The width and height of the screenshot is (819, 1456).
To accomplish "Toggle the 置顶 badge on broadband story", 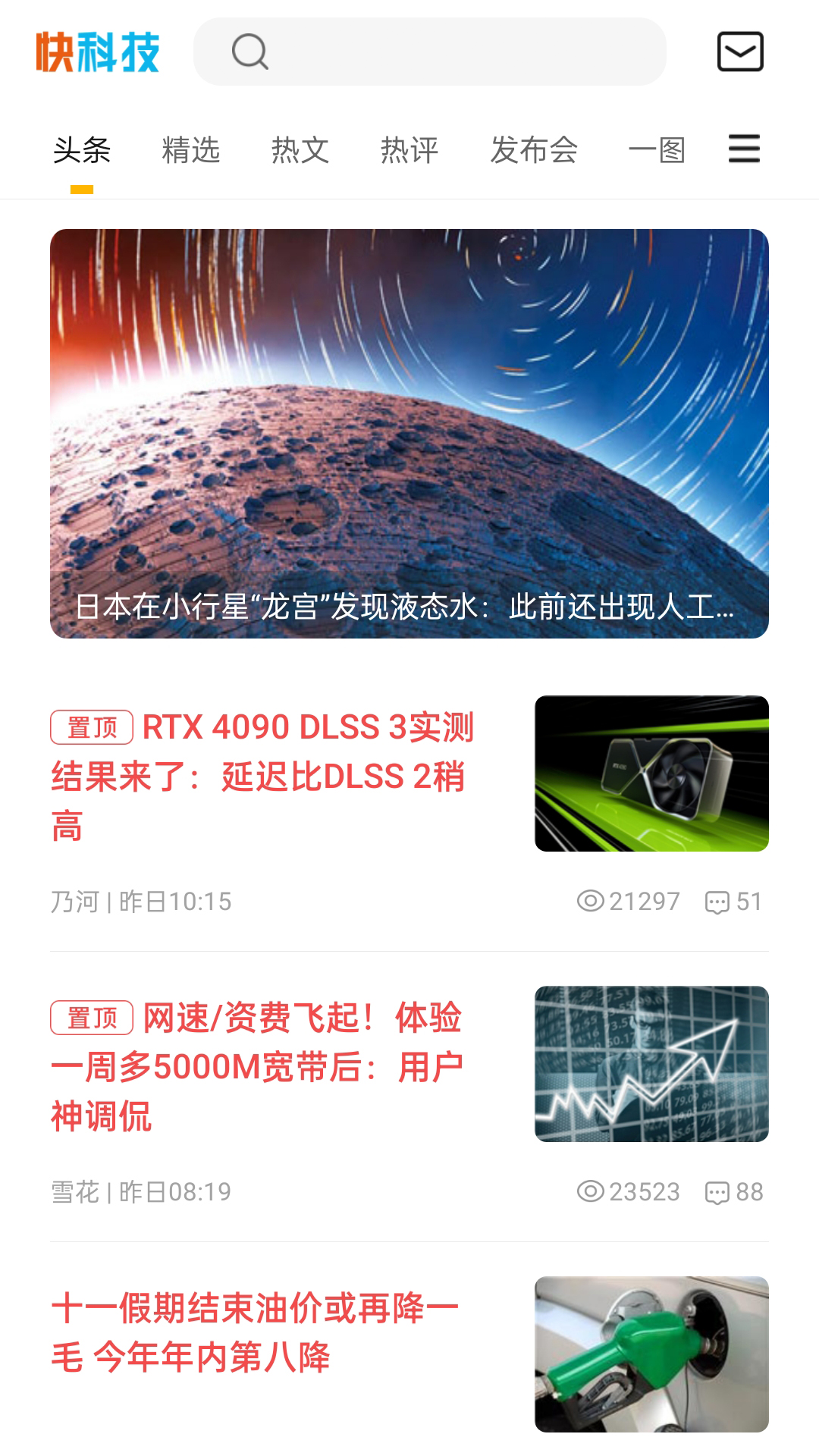I will pos(92,1018).
